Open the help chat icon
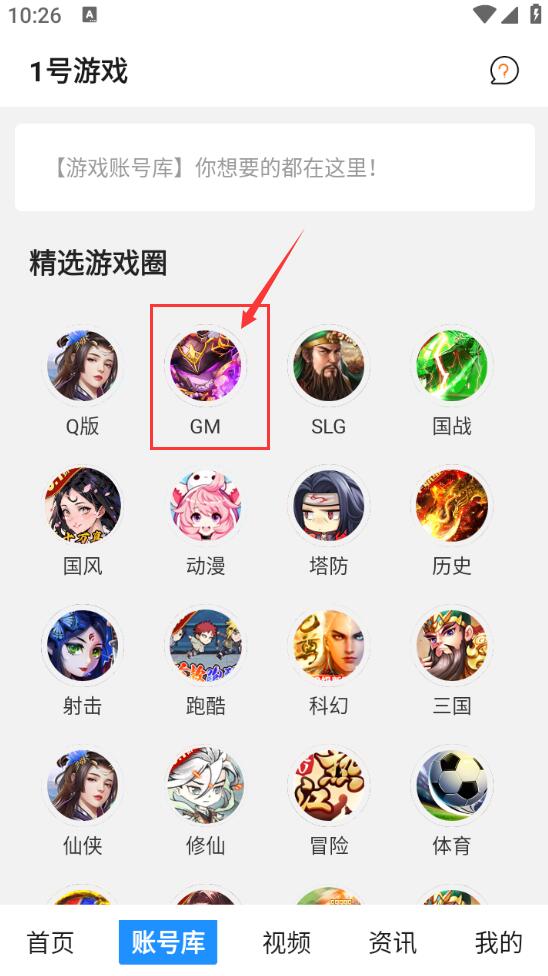This screenshot has width=548, height=976. click(x=504, y=70)
